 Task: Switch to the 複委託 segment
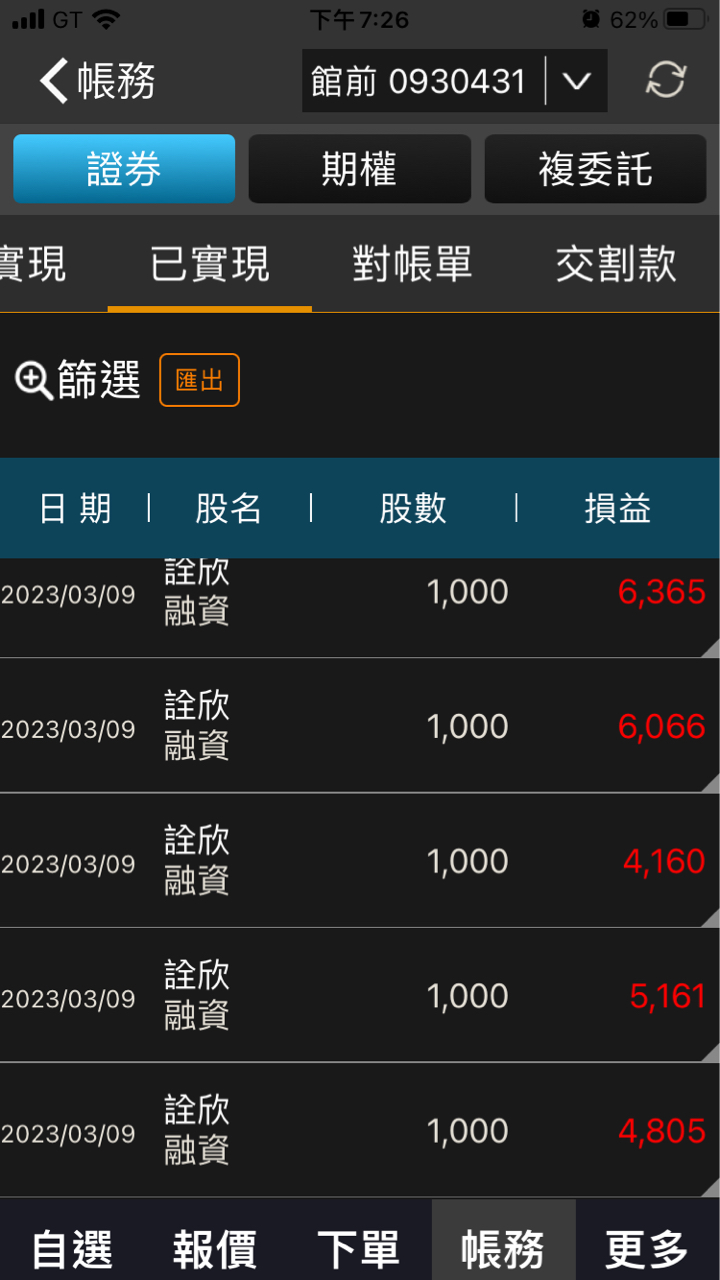[x=595, y=169]
